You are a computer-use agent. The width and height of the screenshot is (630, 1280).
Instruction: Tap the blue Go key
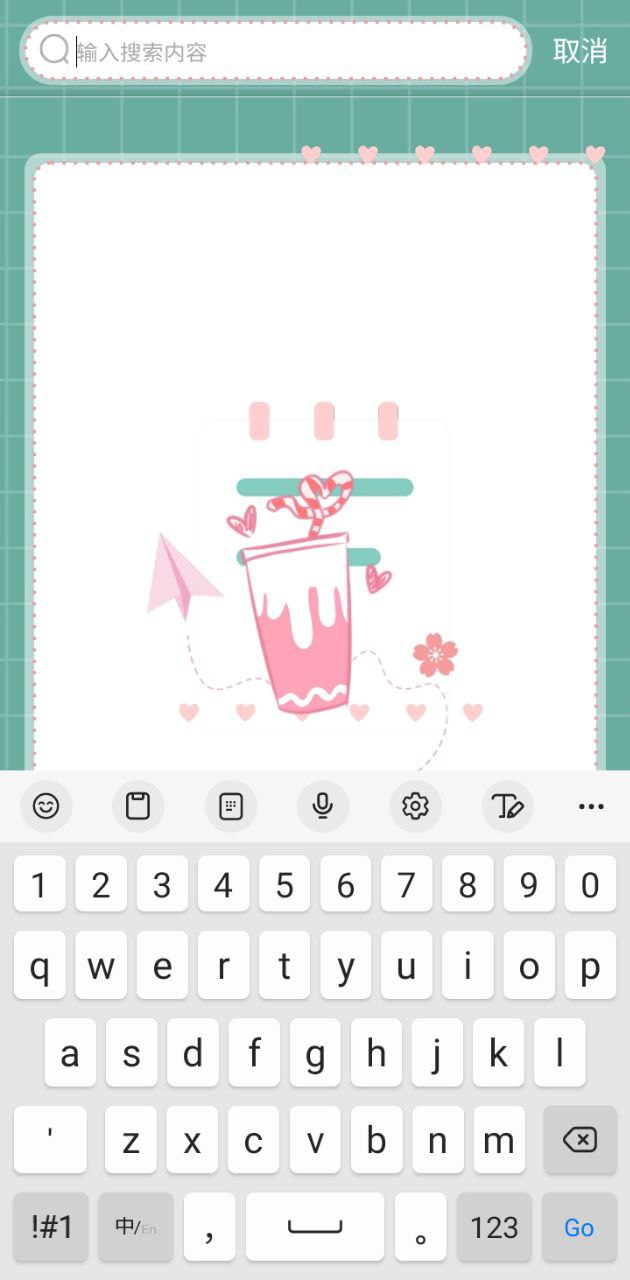coord(579,1227)
